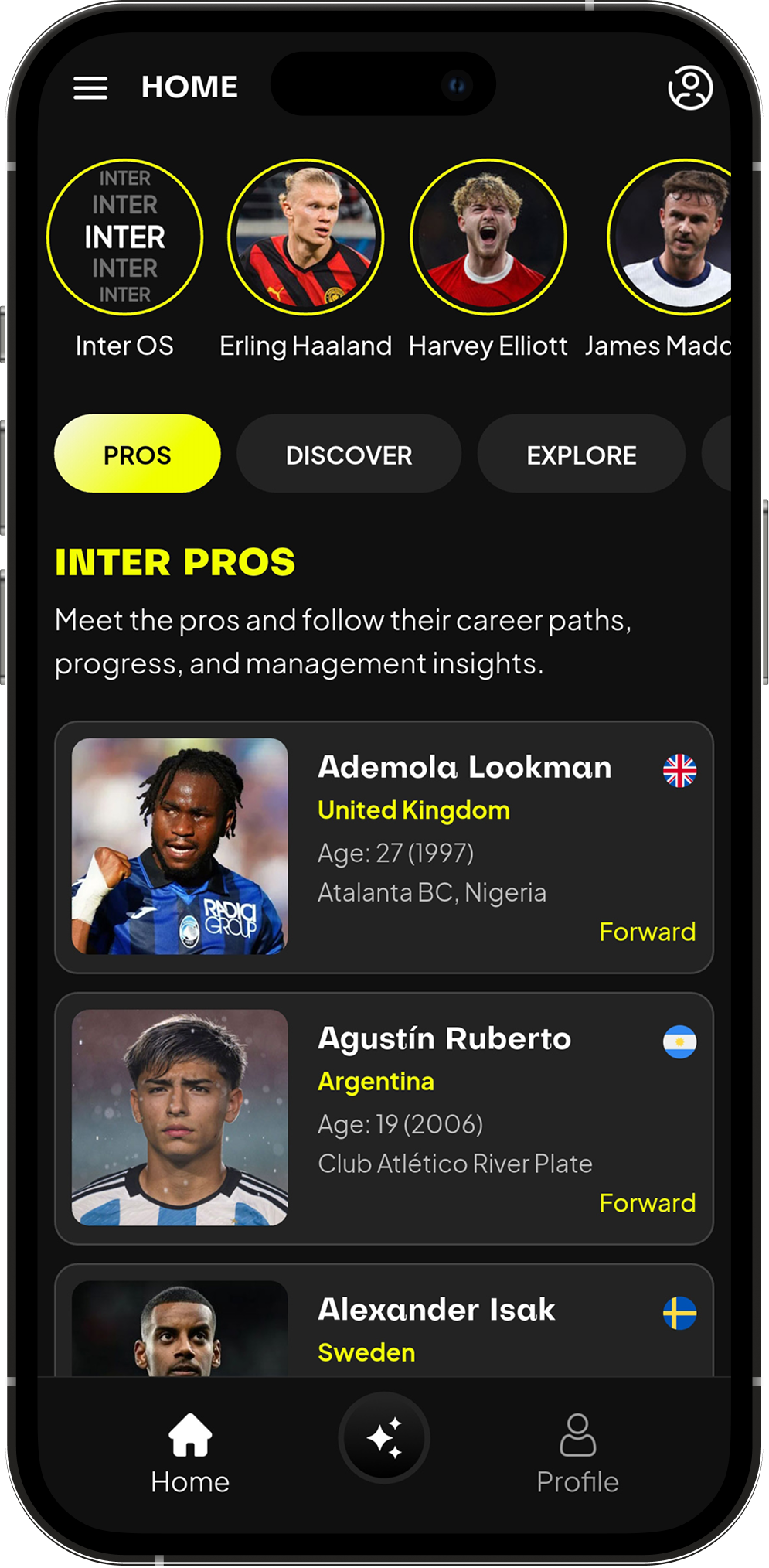Switch to the Profile tab
Screen dimensions: 769x1568
[577, 1452]
